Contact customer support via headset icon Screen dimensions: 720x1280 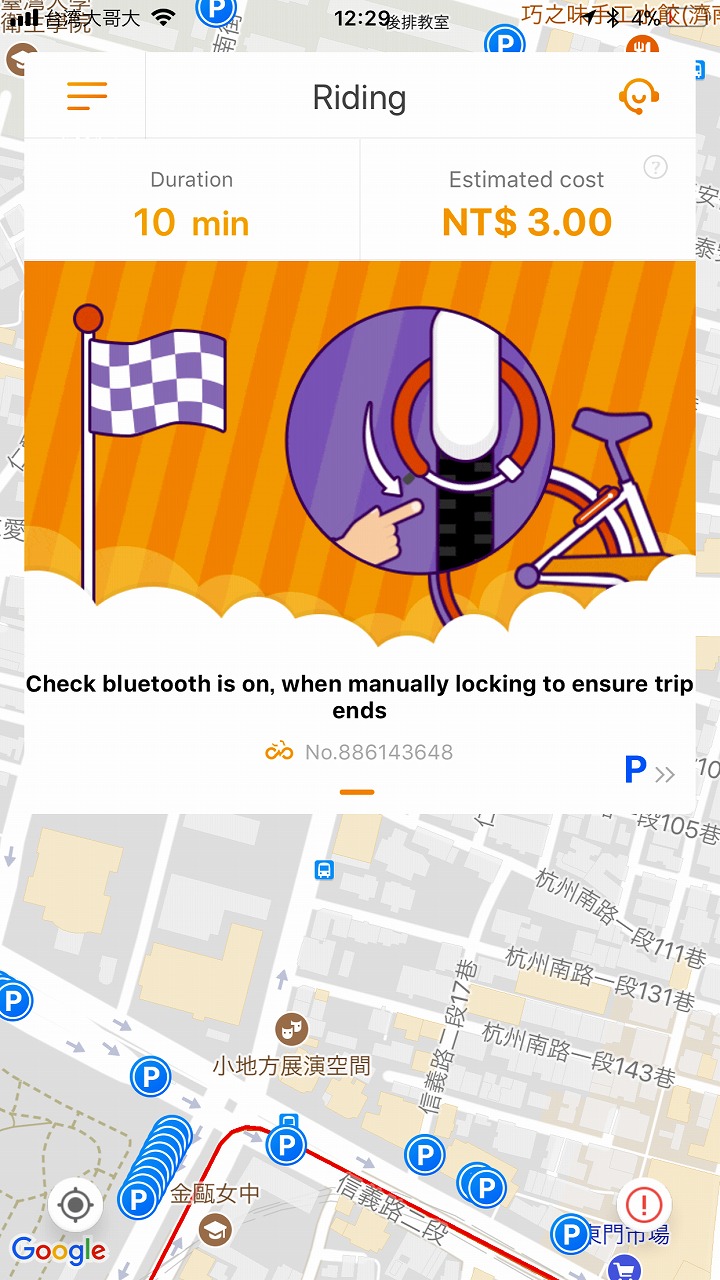[639, 96]
